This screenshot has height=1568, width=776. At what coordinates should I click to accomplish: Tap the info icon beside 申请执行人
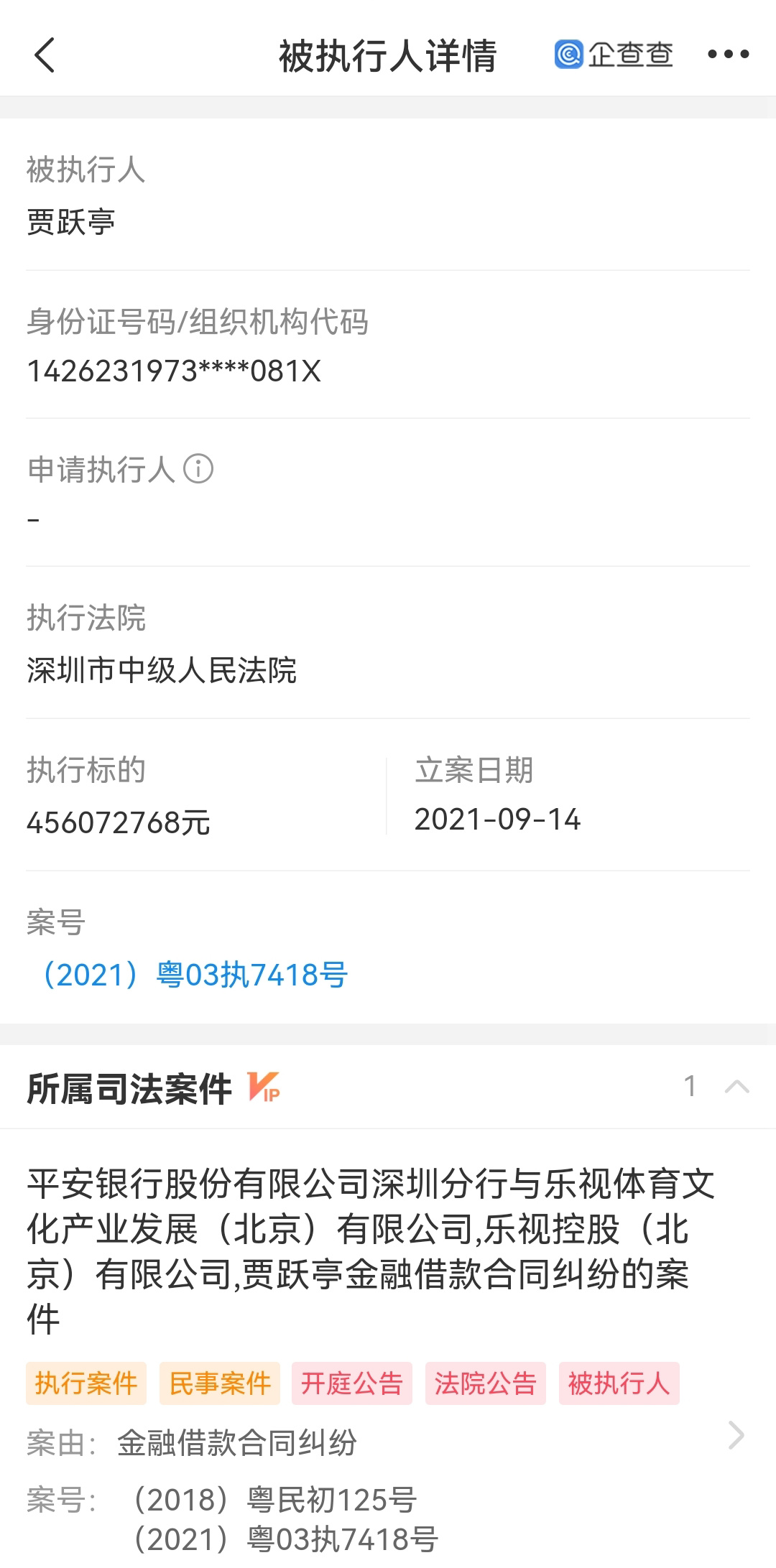198,470
